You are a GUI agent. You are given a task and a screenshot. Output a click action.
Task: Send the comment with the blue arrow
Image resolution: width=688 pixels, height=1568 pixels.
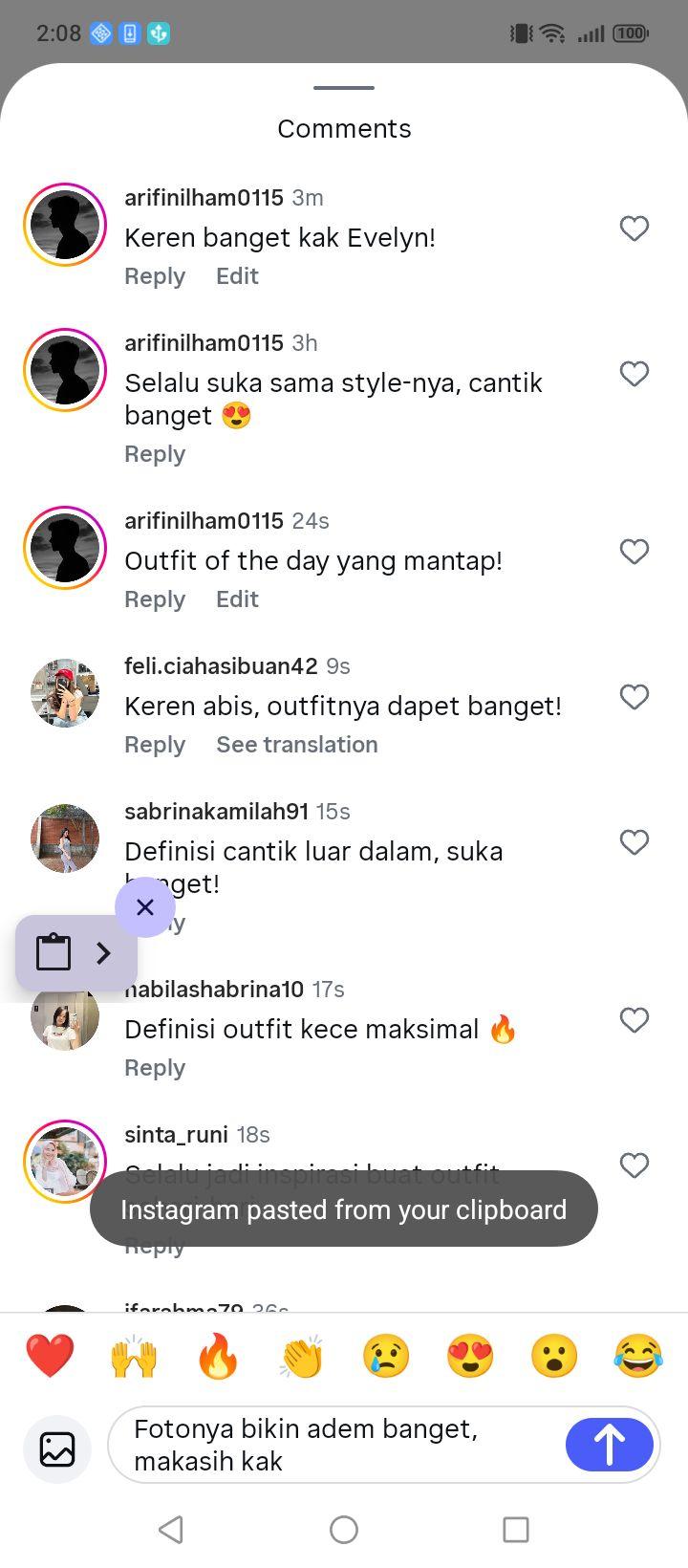(609, 1445)
